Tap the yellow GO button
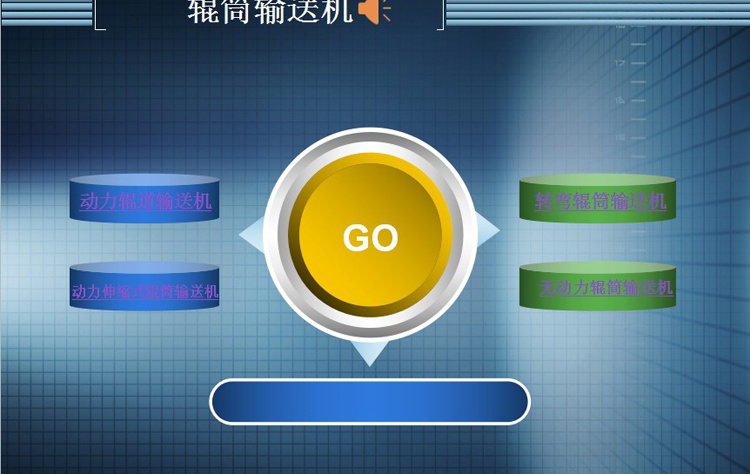Image resolution: width=750 pixels, height=474 pixels. [x=370, y=238]
